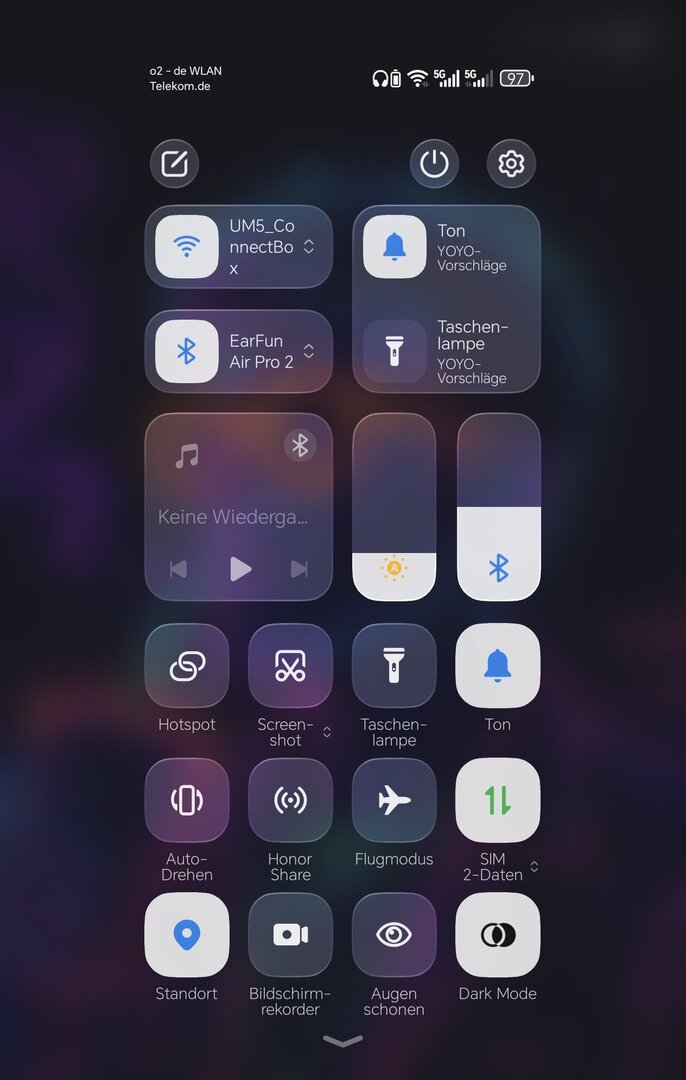Skip to the next track
This screenshot has width=686, height=1080.
pos(299,569)
